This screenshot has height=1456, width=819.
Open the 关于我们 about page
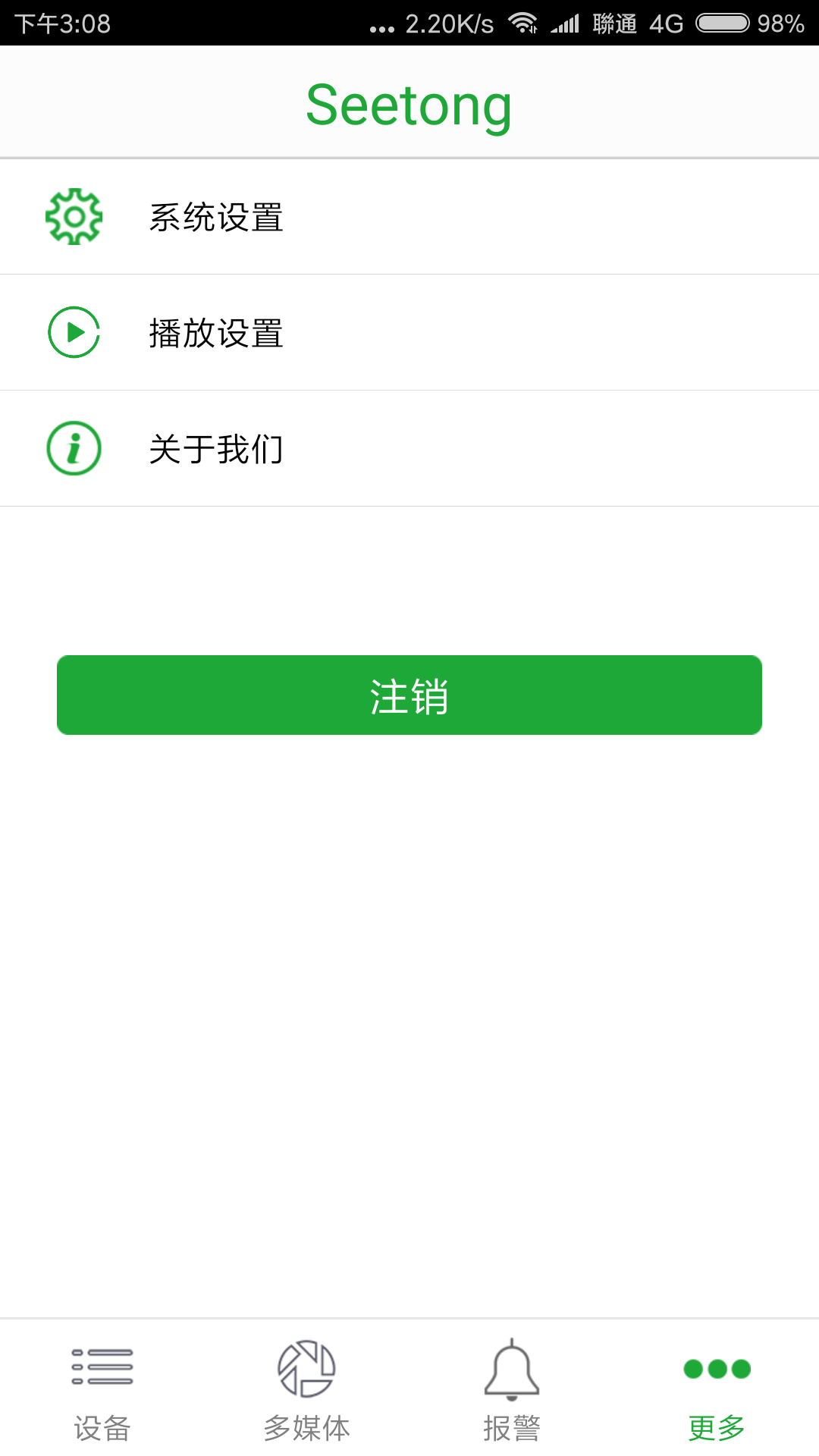(x=409, y=448)
